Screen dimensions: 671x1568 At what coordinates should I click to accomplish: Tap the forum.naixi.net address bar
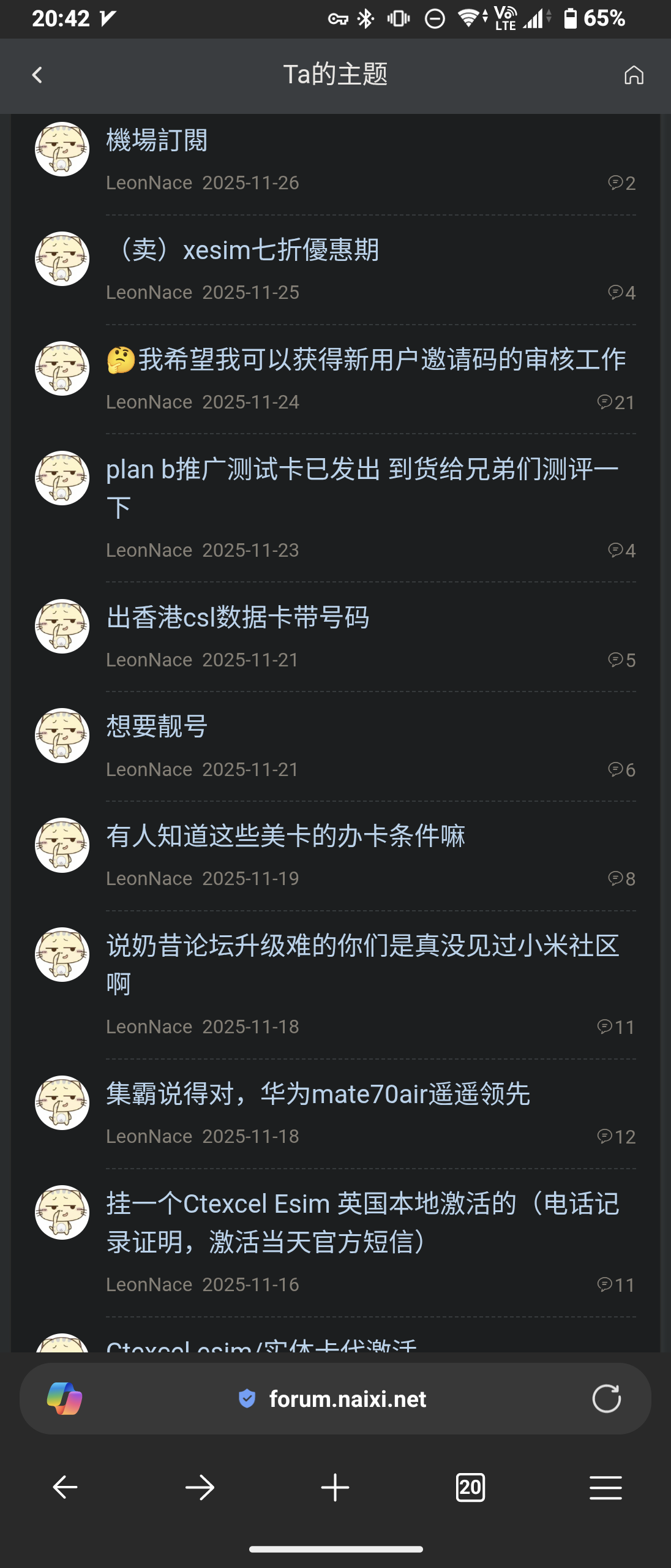click(347, 1399)
